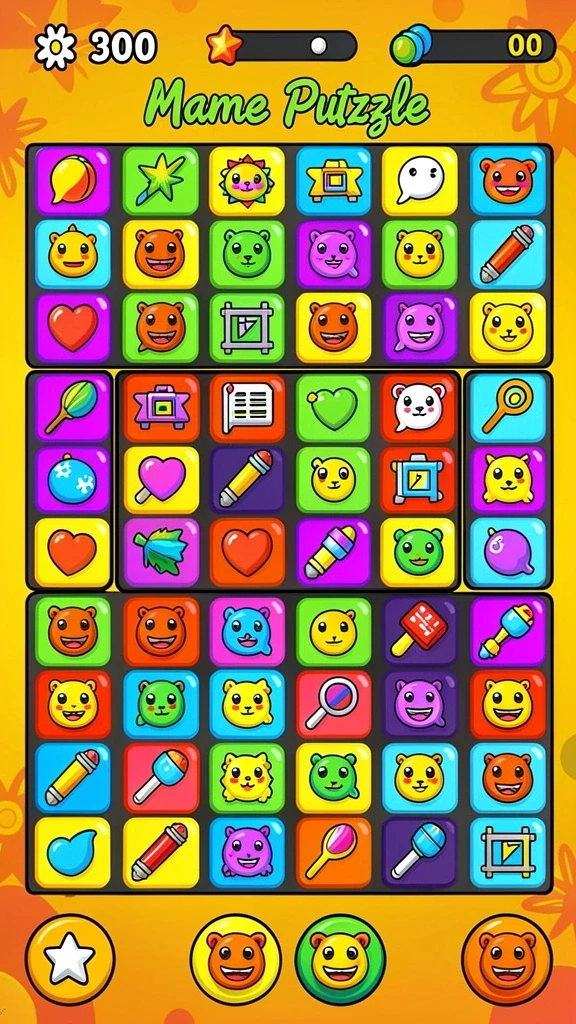
Task: Tap the white ghost speech bubble tile
Action: pyautogui.click(x=420, y=181)
